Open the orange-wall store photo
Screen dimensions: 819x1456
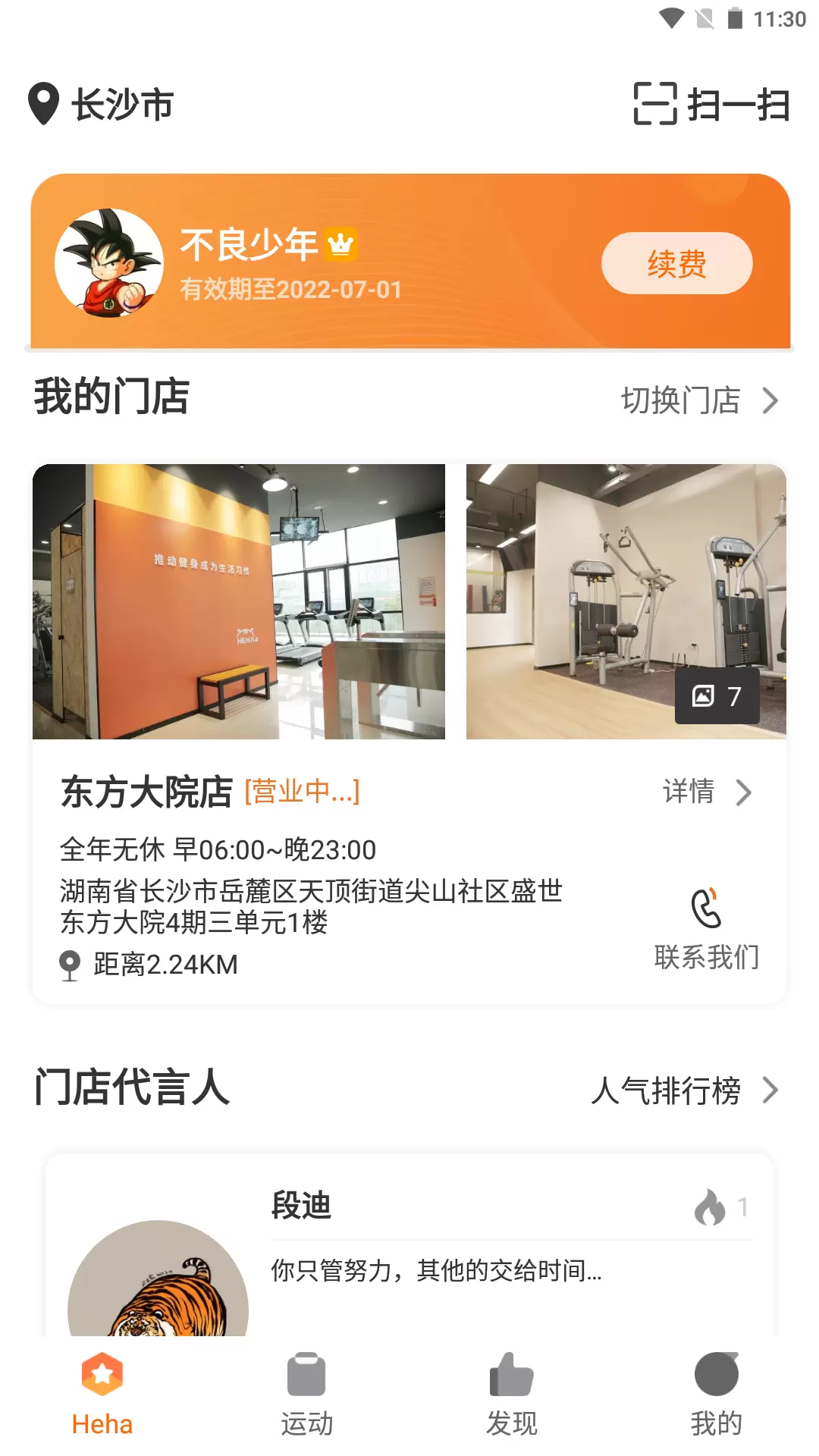239,601
